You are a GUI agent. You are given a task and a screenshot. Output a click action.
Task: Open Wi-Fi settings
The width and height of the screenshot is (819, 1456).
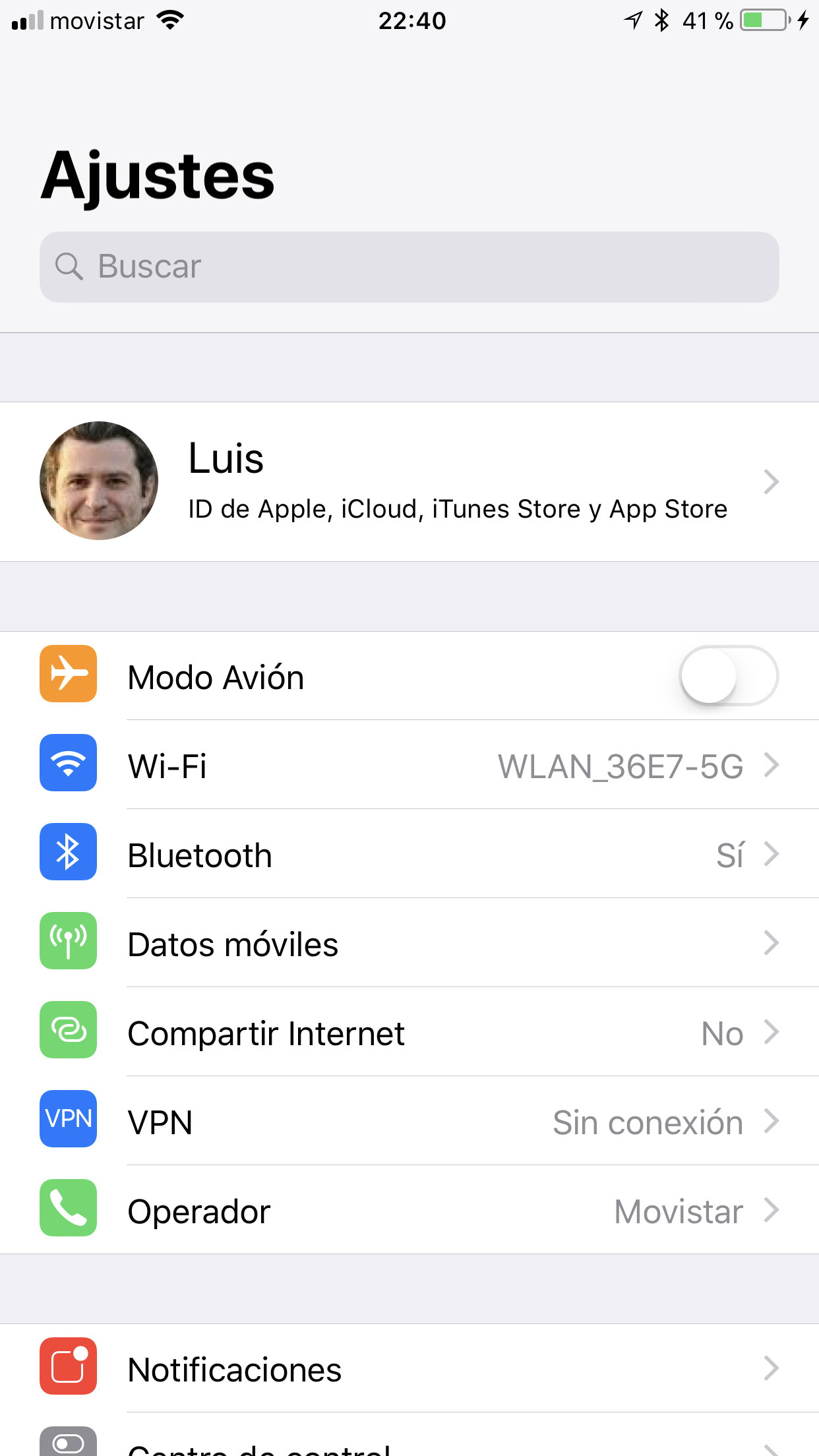(409, 765)
